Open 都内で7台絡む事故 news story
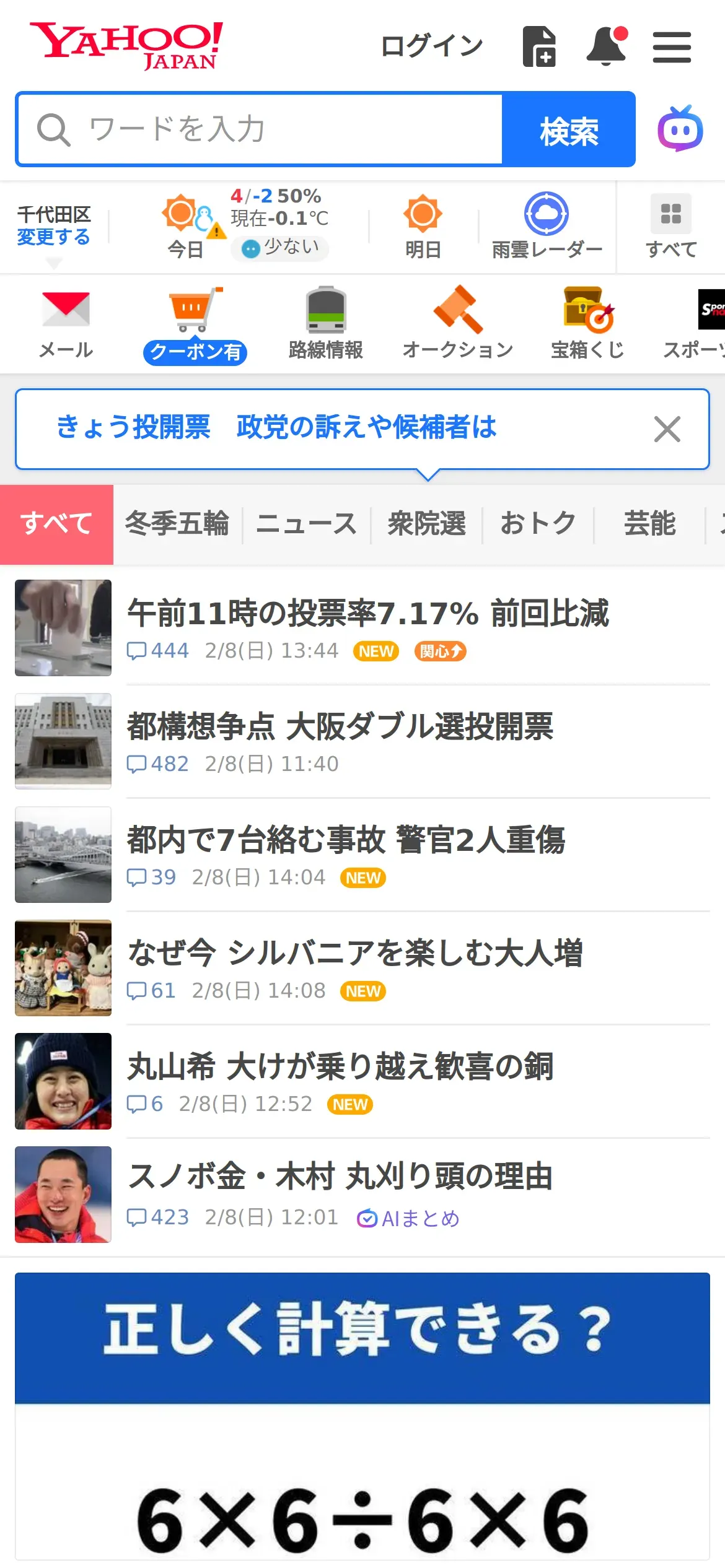The height and width of the screenshot is (1568, 725). (x=346, y=840)
